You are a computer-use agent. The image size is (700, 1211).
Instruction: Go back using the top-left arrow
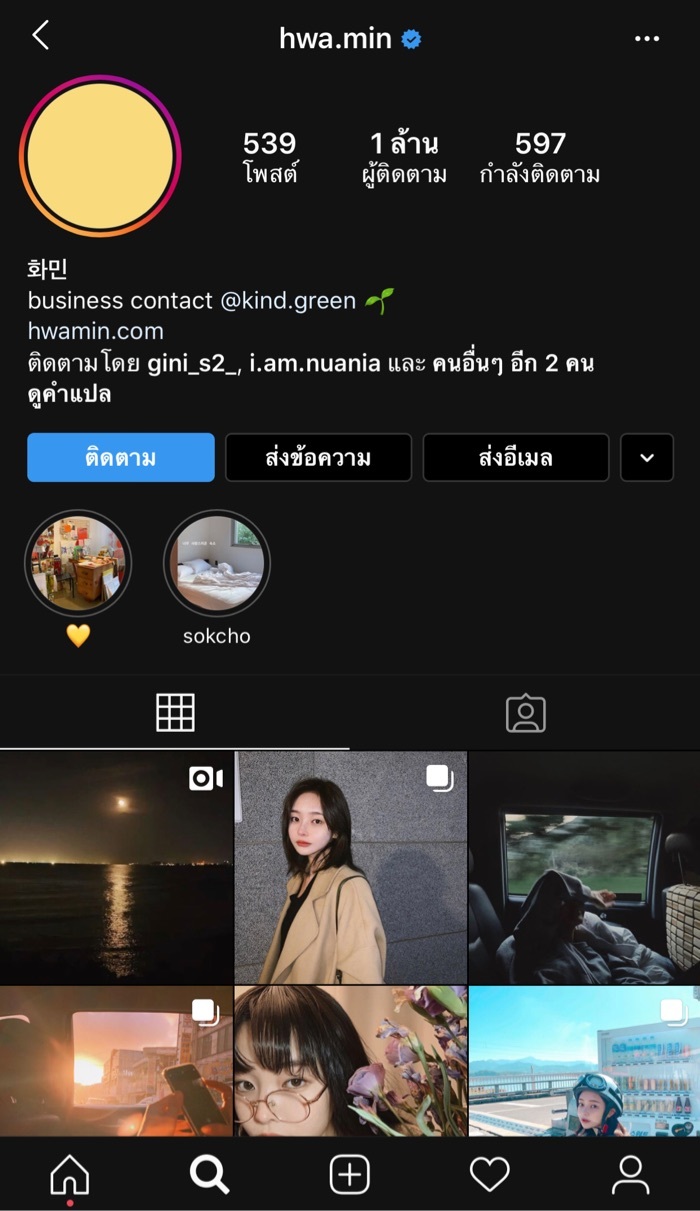pos(40,36)
